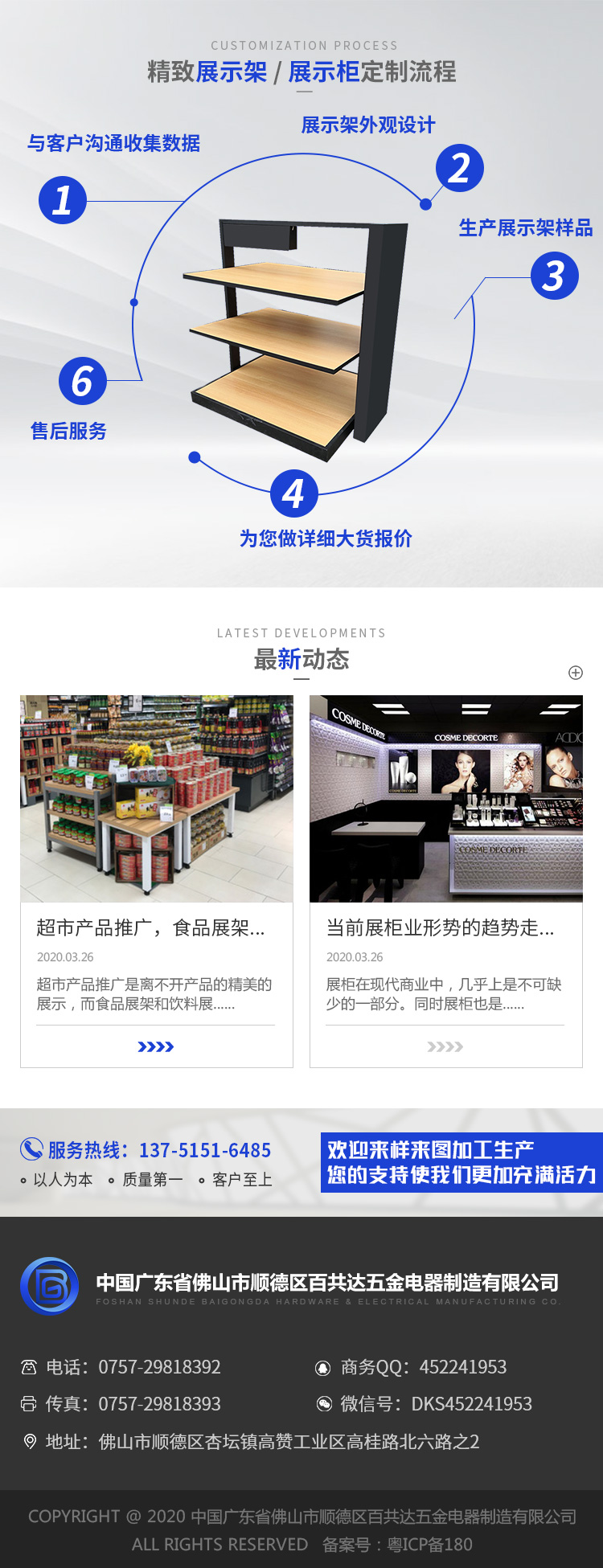The height and width of the screenshot is (1568, 603).
Task: Open the supermarket food display rack article
Action: coord(150,928)
